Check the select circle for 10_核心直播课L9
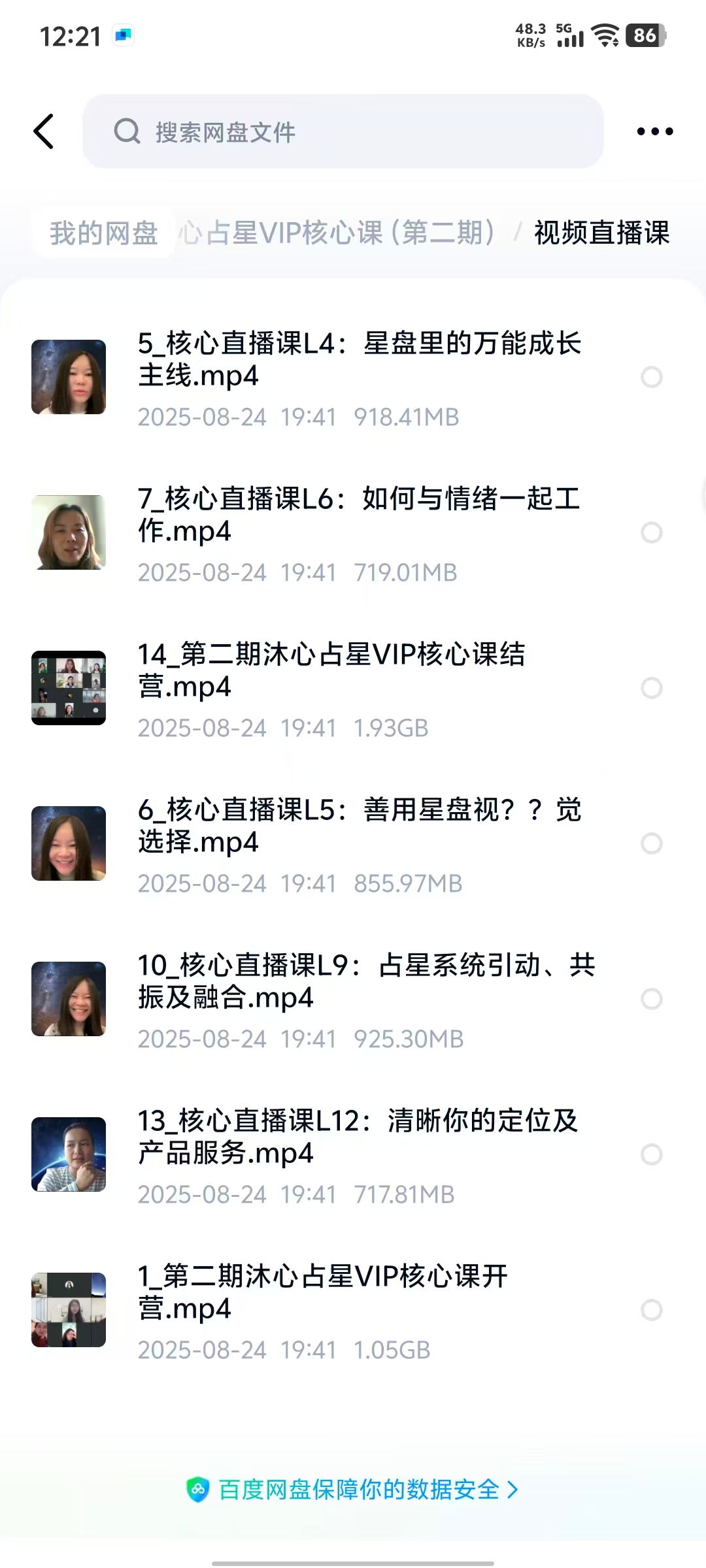This screenshot has height=1568, width=706. pyautogui.click(x=651, y=999)
